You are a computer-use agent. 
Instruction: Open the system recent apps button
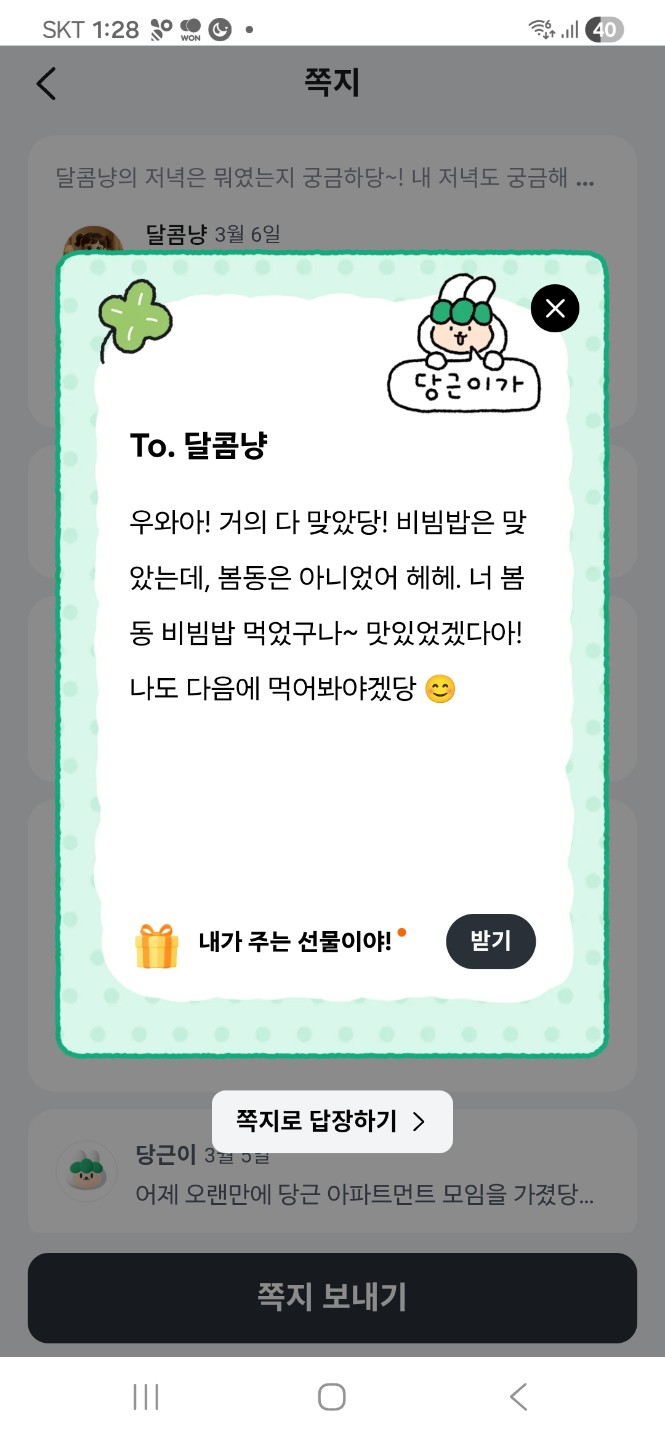(146, 1397)
